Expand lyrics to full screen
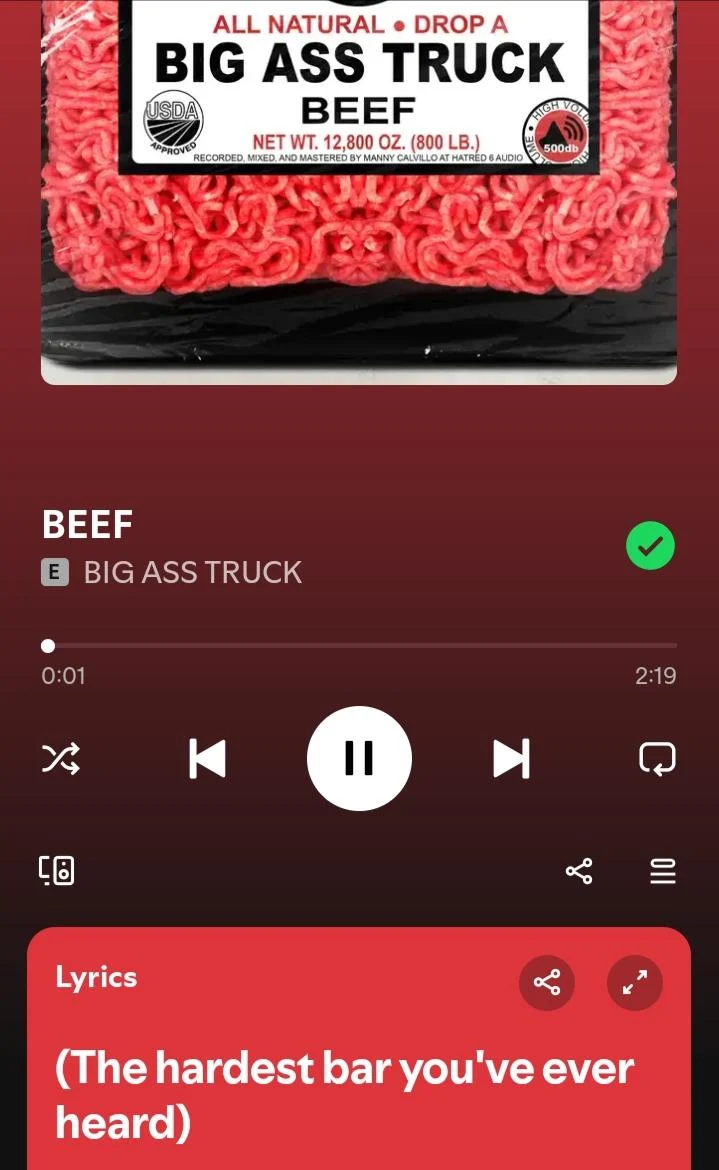Image resolution: width=719 pixels, height=1170 pixels. [635, 982]
